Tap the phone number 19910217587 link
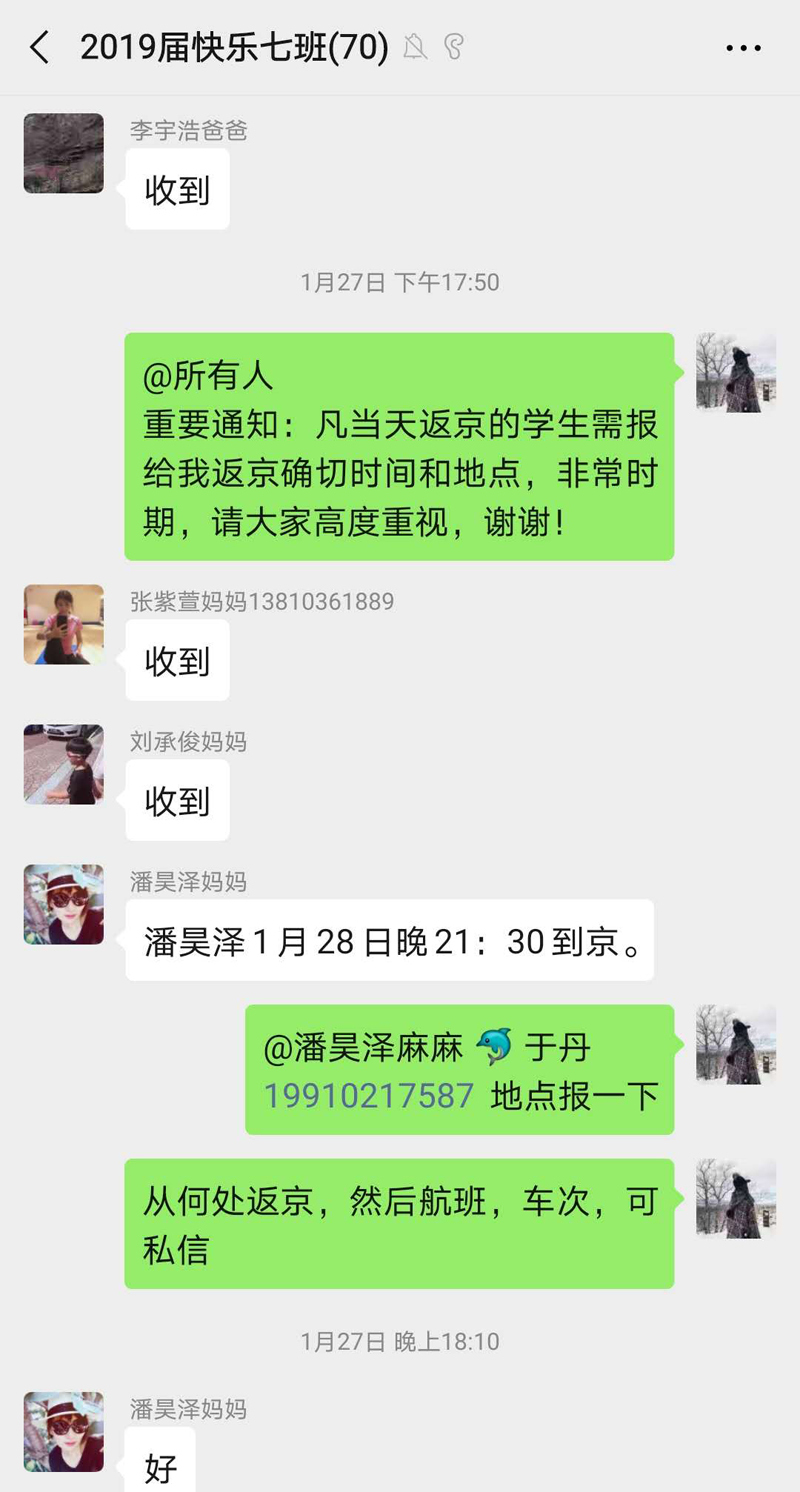This screenshot has width=800, height=1492. [368, 1095]
